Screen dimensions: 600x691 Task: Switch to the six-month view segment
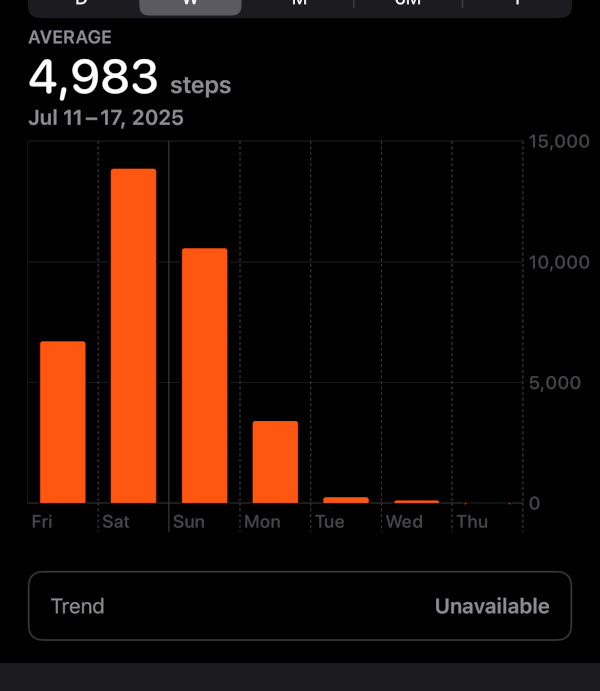pos(407,5)
